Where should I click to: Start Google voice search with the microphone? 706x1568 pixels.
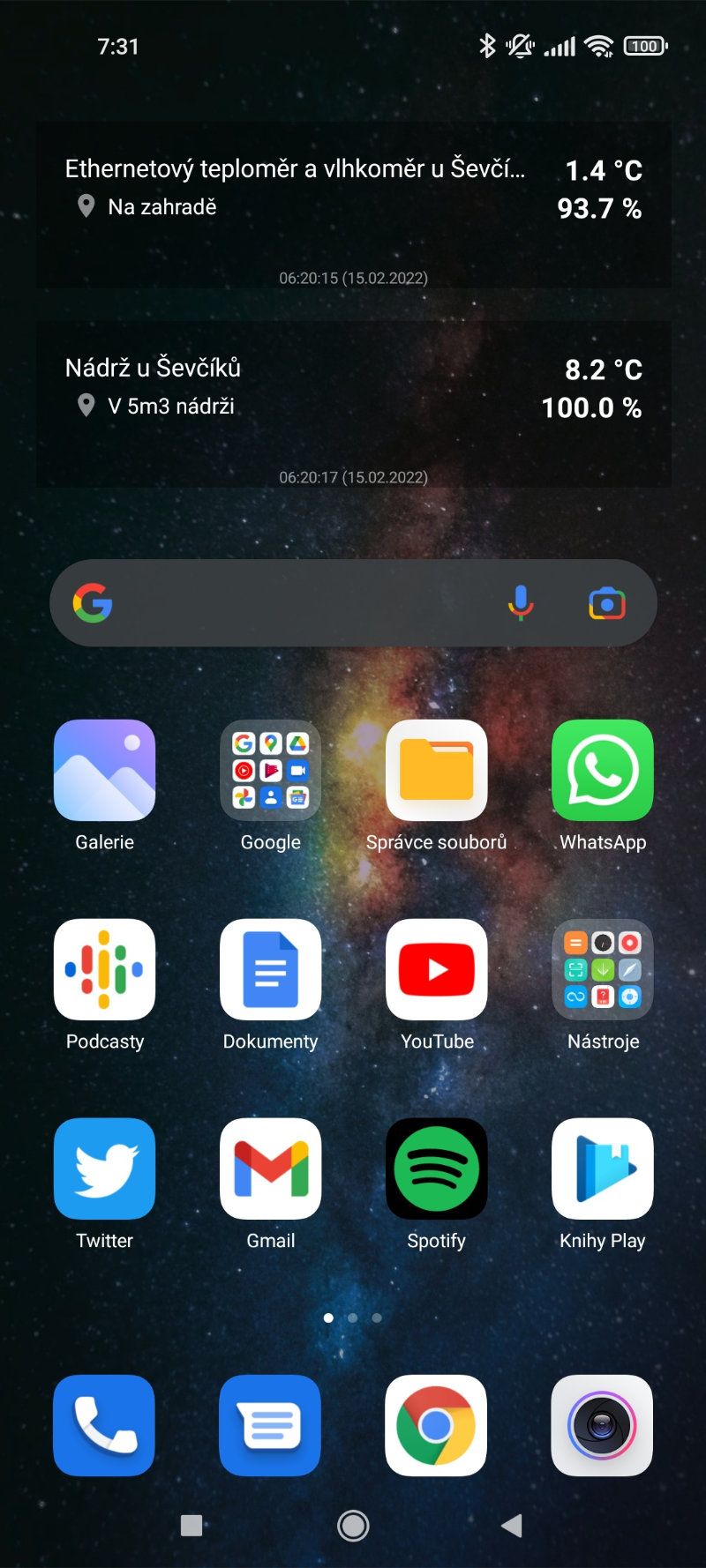pyautogui.click(x=521, y=603)
